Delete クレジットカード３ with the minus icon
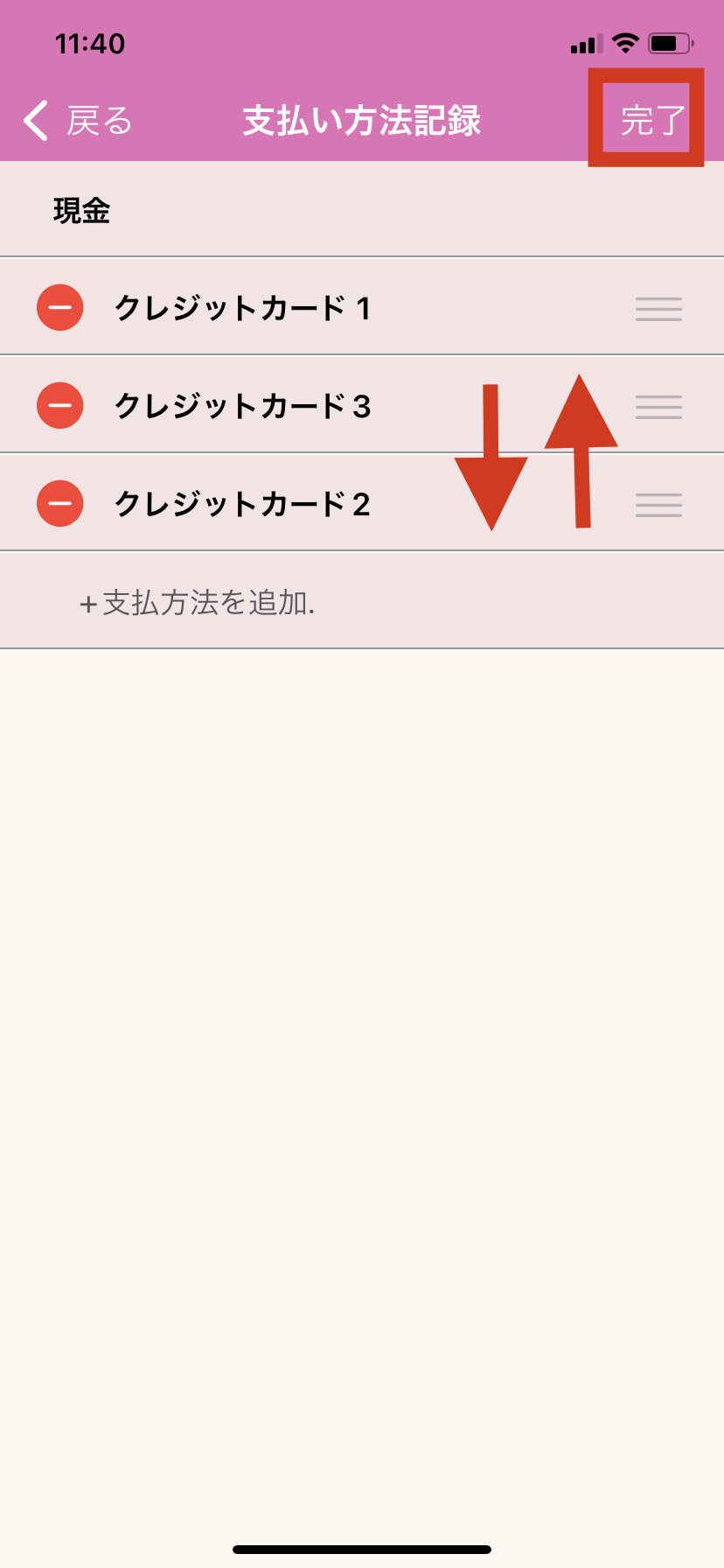 click(x=60, y=406)
